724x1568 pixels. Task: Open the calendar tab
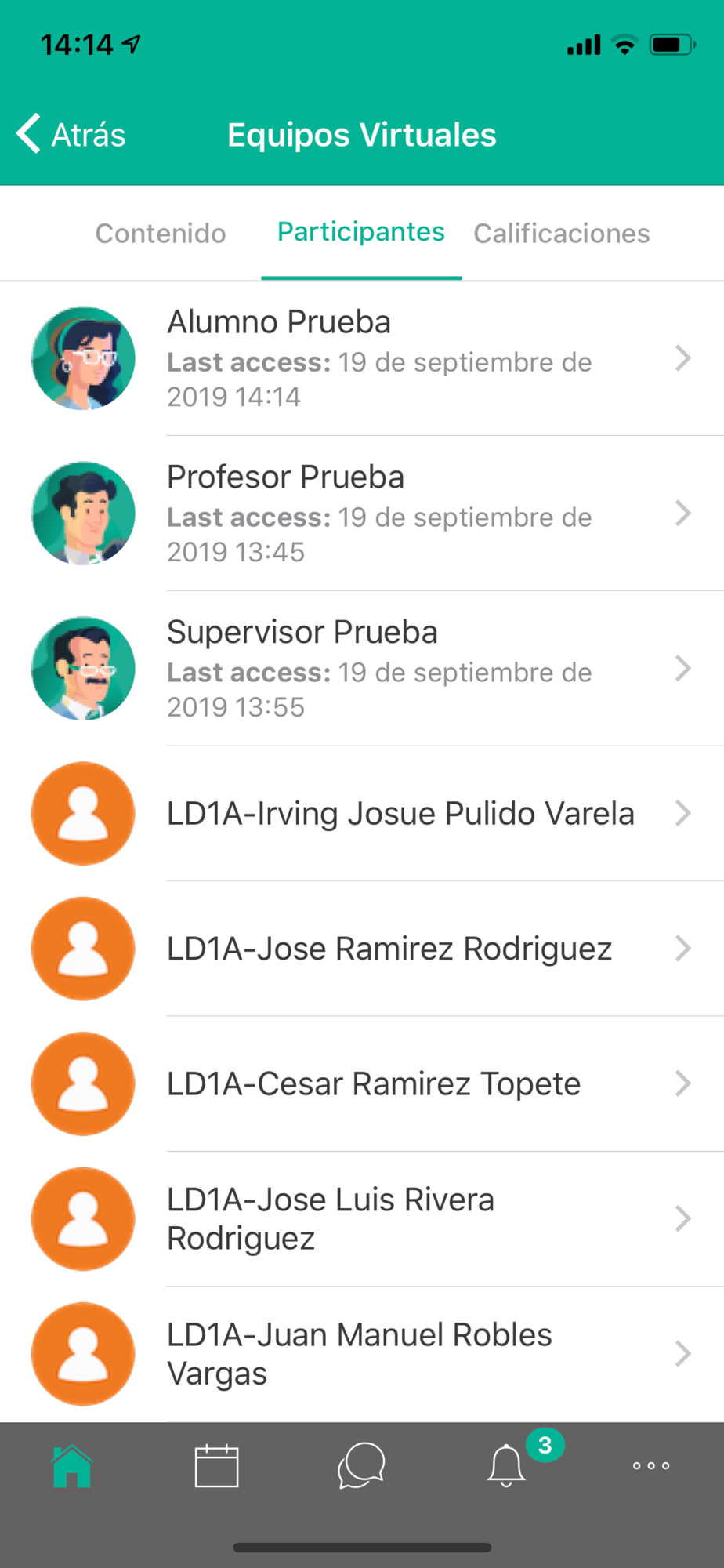pos(217,1465)
